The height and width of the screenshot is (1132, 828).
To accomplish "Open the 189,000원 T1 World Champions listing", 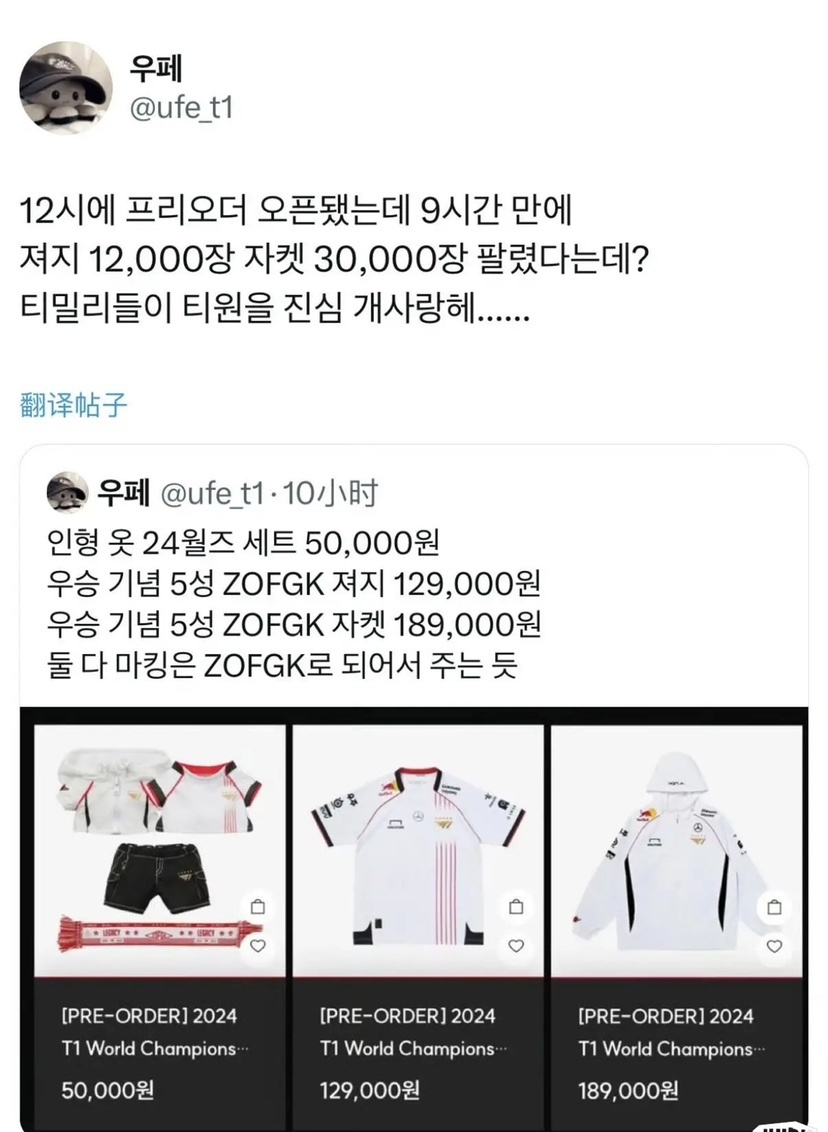I will pos(664,1030).
